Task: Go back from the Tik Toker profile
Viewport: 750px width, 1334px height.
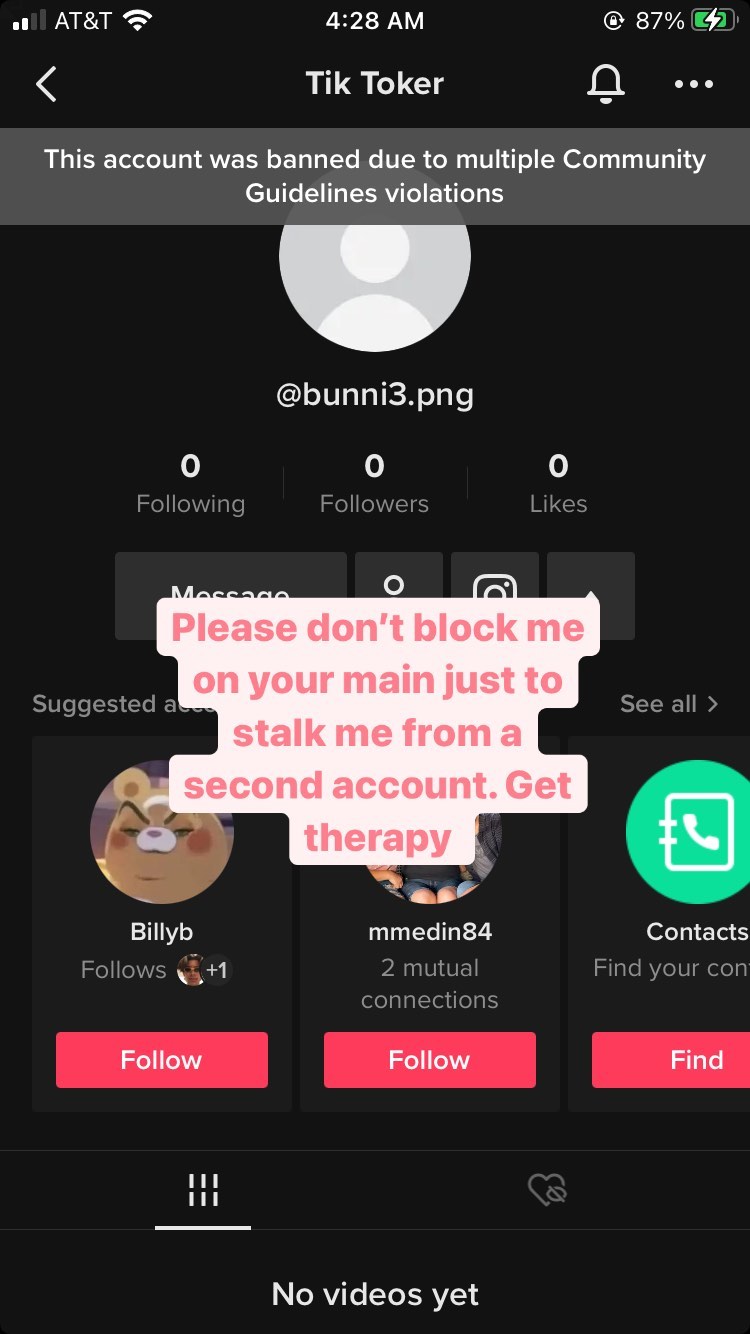Action: [46, 84]
